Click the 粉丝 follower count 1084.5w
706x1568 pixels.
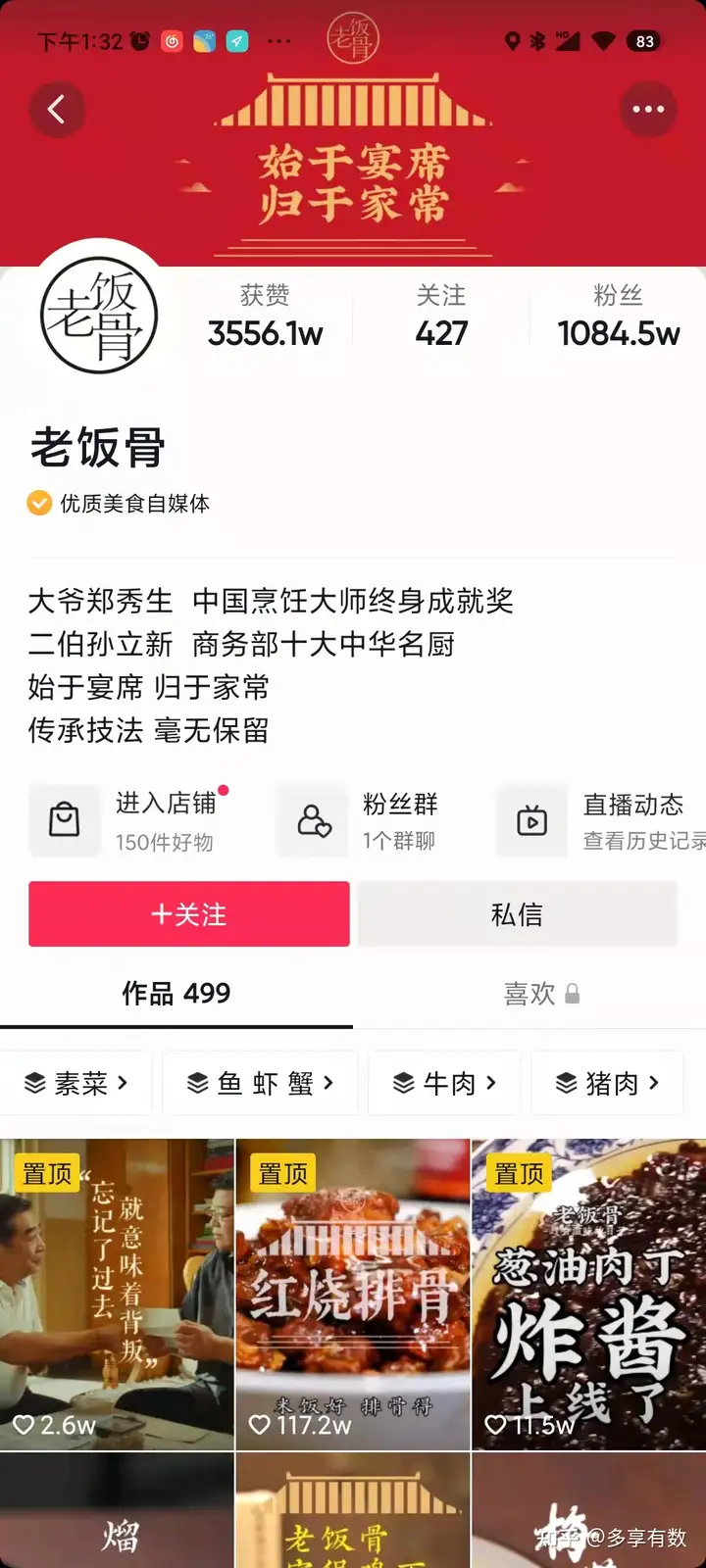click(618, 316)
